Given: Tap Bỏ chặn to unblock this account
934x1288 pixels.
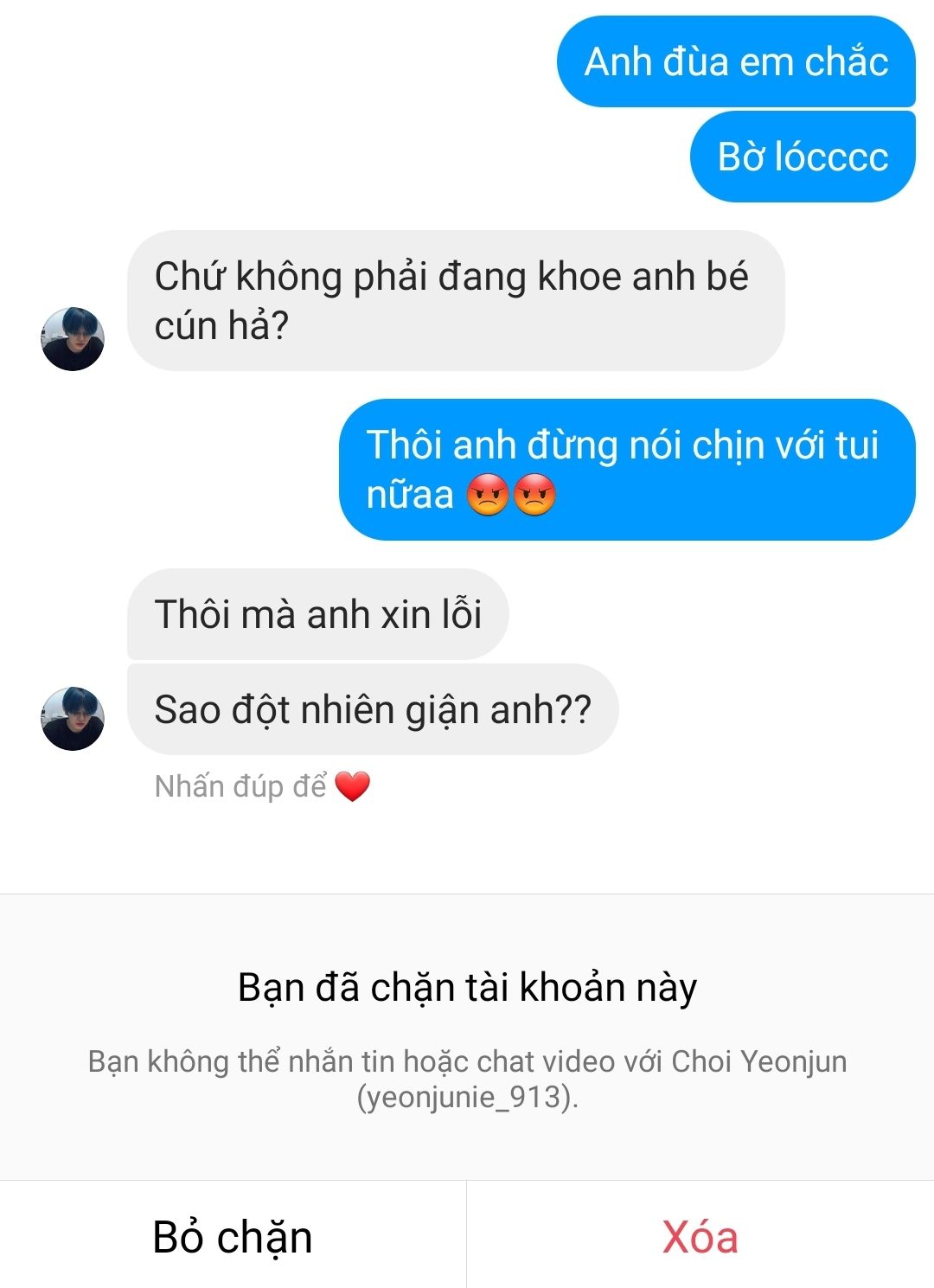Looking at the screenshot, I should pos(233,1236).
